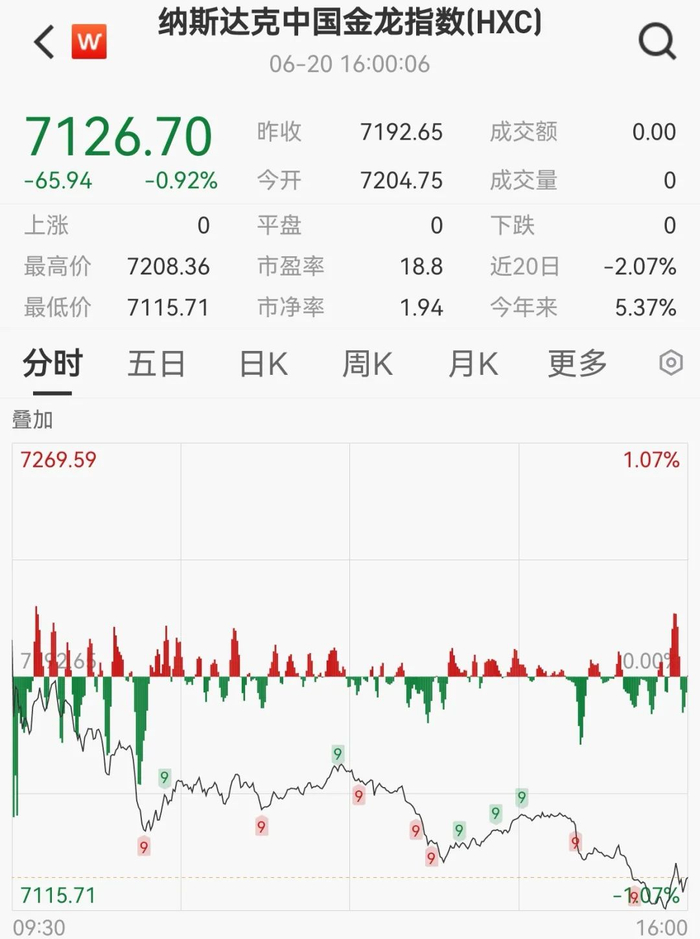This screenshot has height=939, width=700.
Task: Show the 月K chart tab
Action: (x=472, y=364)
